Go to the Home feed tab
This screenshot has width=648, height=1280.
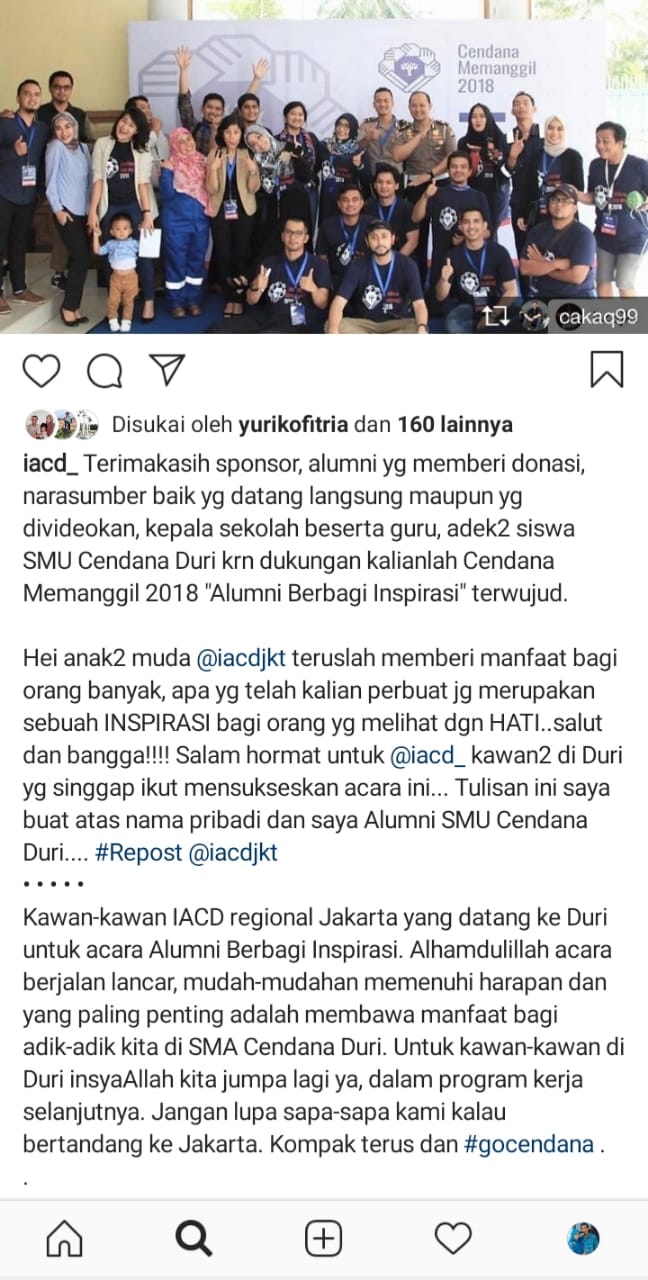65,1239
